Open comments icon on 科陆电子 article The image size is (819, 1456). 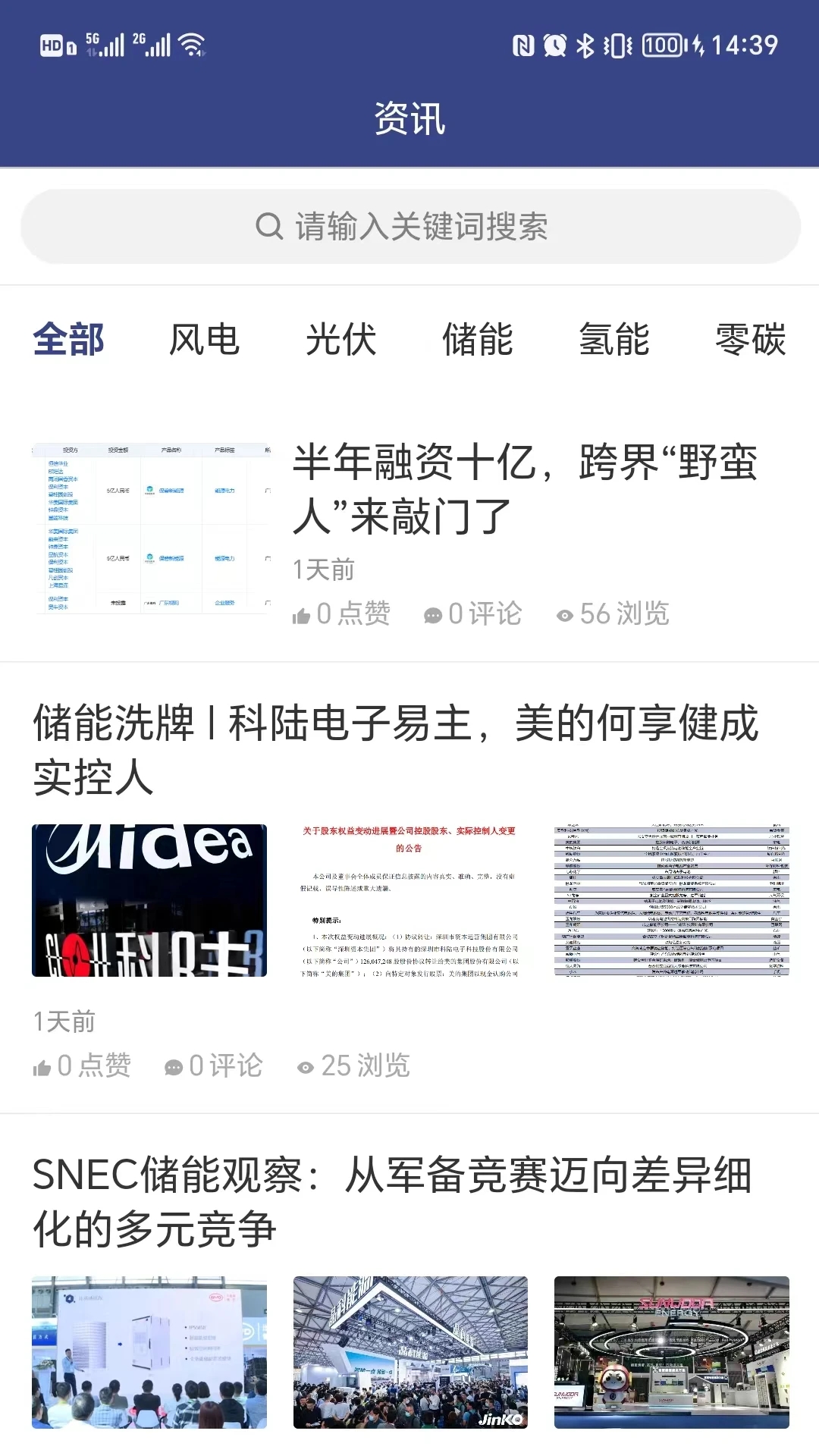[176, 1065]
